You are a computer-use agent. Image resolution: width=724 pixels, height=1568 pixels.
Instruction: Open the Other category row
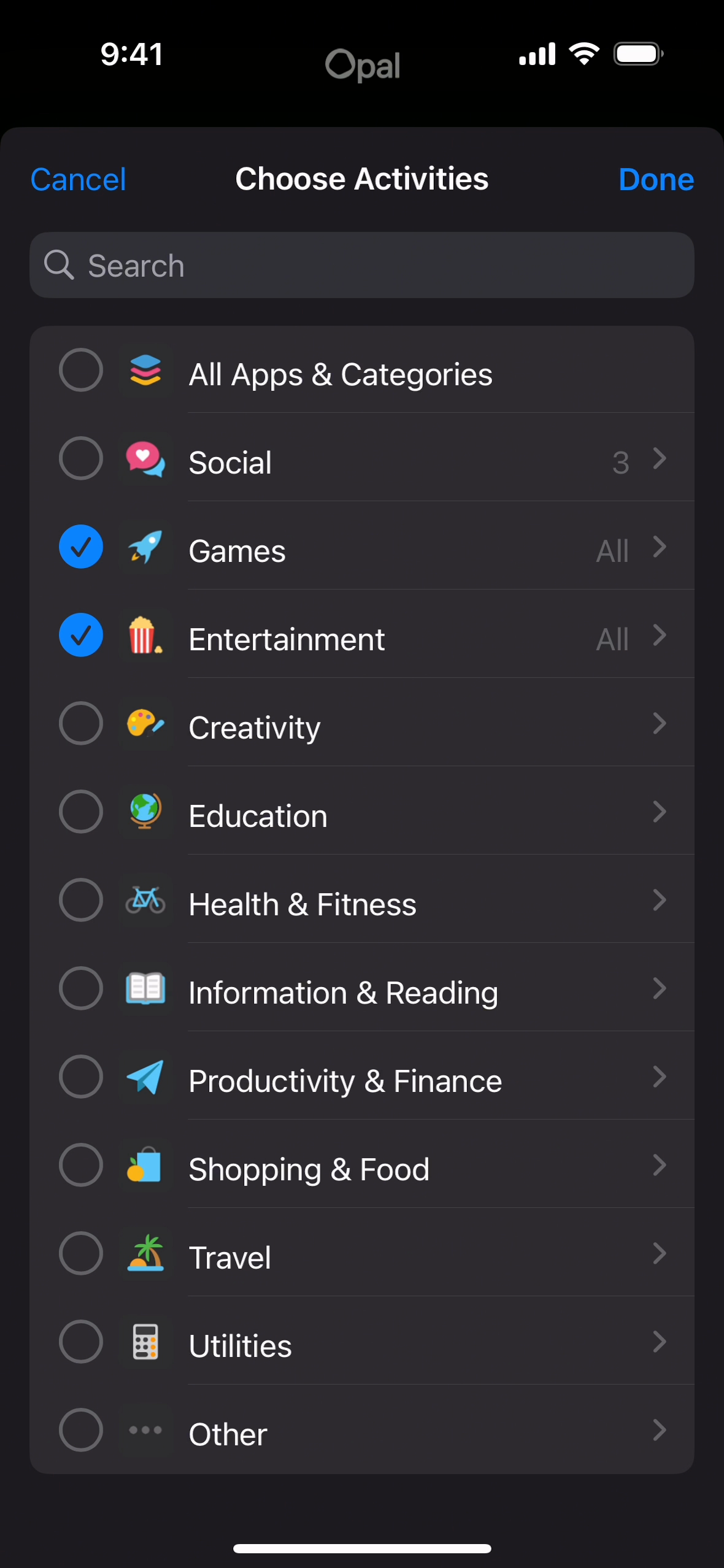pos(362,1430)
